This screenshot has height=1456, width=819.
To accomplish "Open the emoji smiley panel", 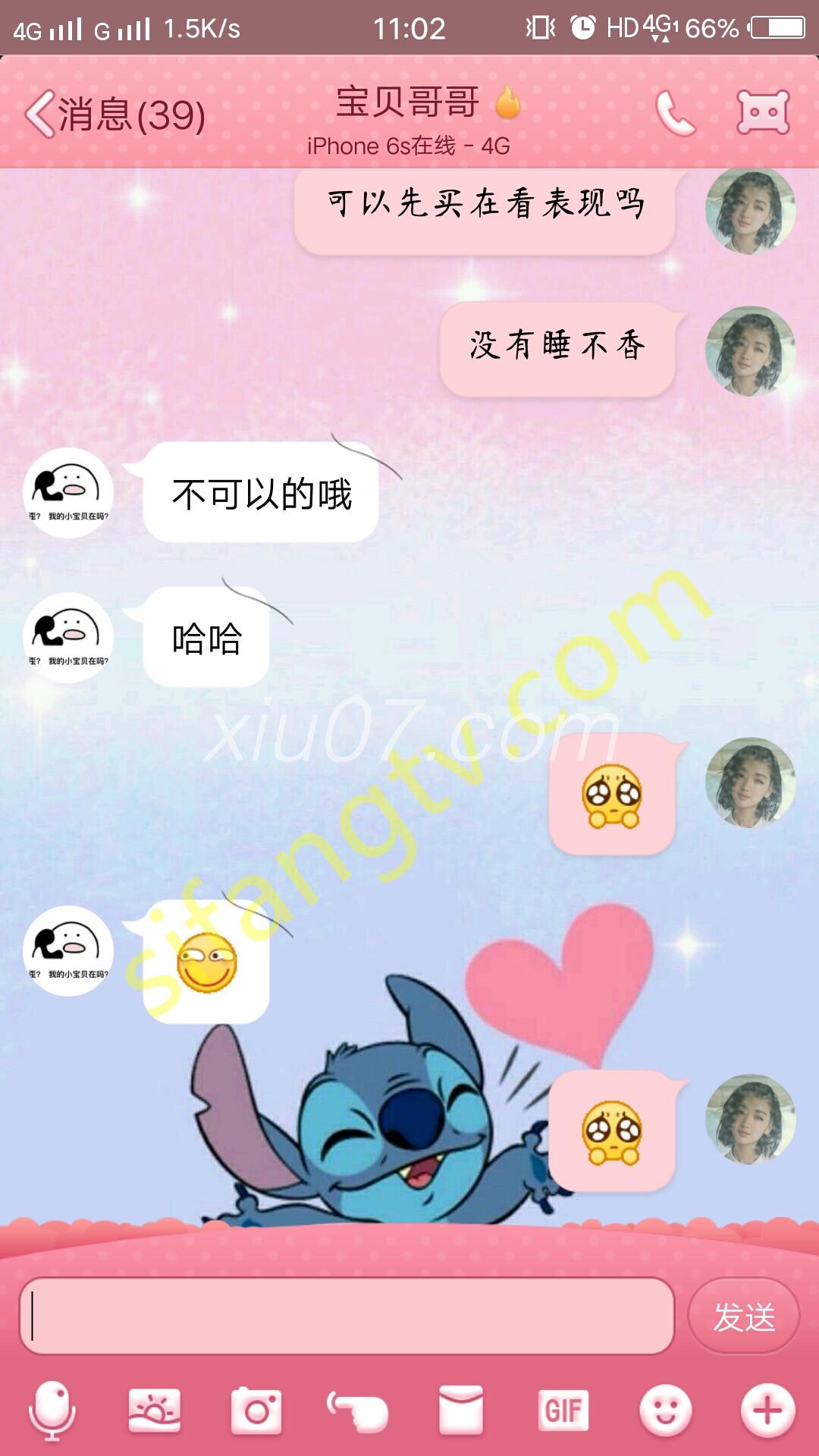I will (665, 1410).
